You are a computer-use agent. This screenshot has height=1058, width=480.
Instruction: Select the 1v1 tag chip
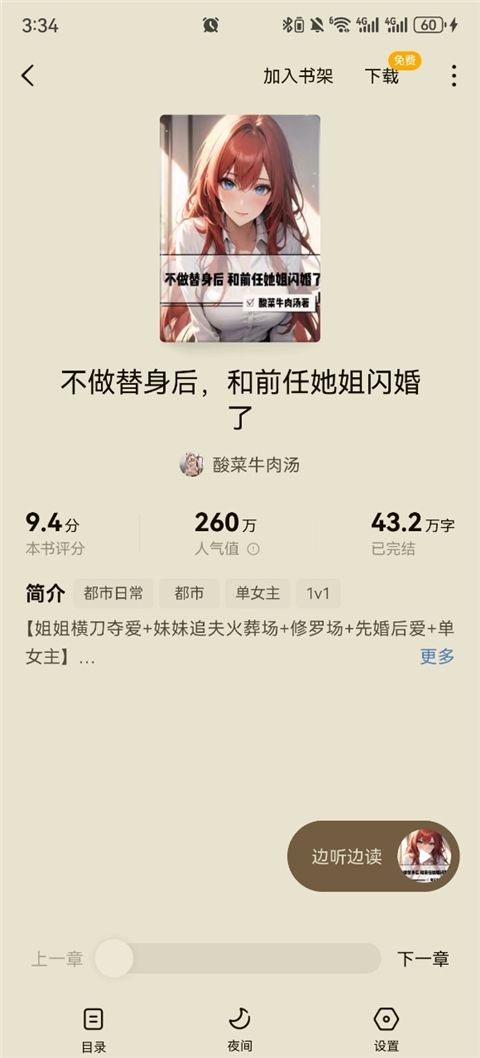(318, 594)
